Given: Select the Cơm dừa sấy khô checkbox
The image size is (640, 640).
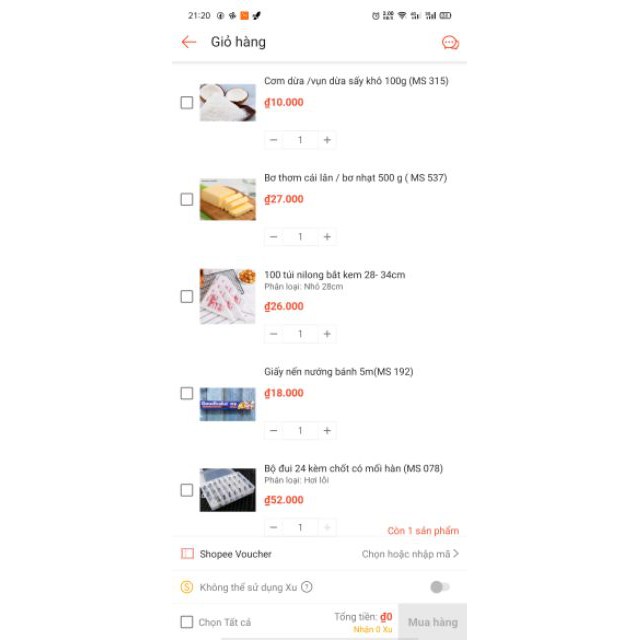Looking at the screenshot, I should click(187, 102).
